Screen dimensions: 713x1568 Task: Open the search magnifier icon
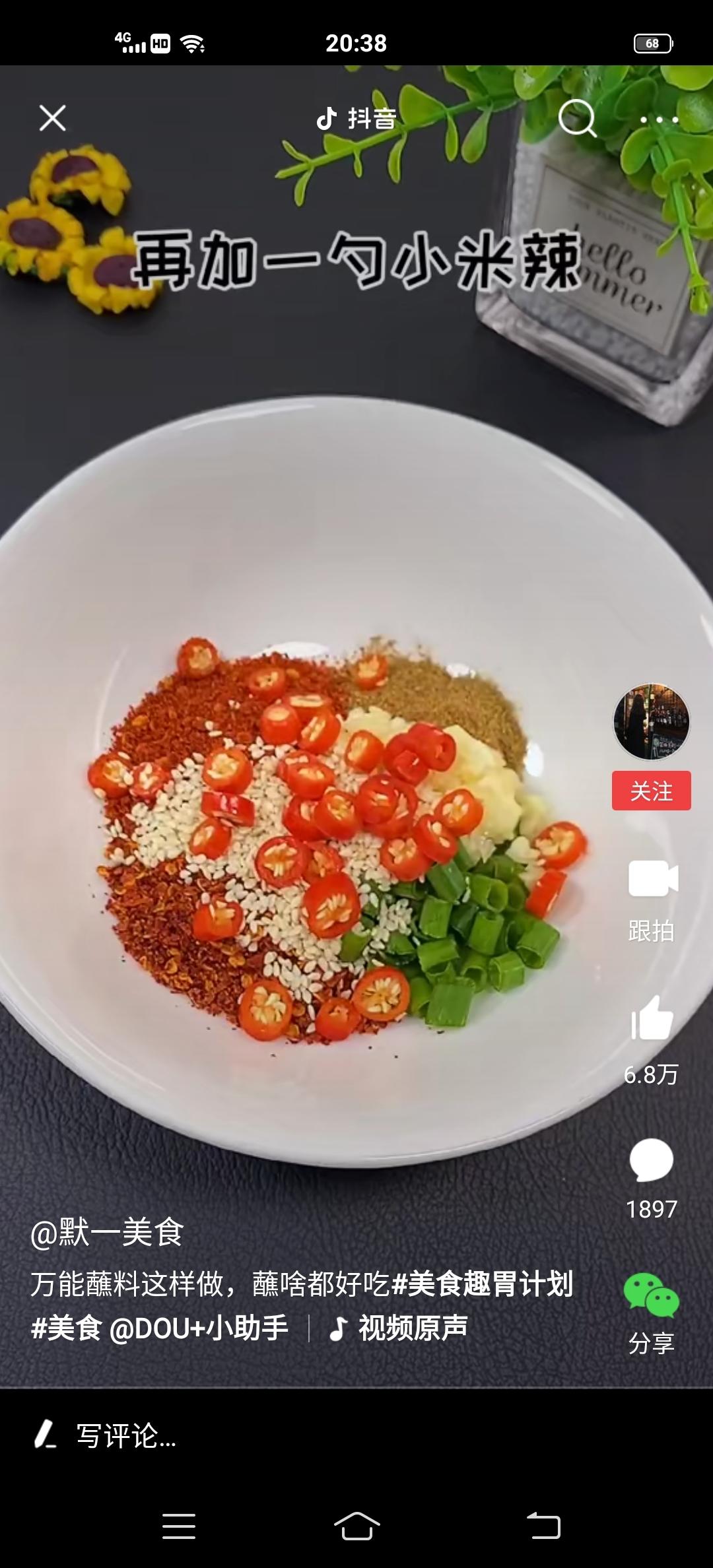[577, 119]
